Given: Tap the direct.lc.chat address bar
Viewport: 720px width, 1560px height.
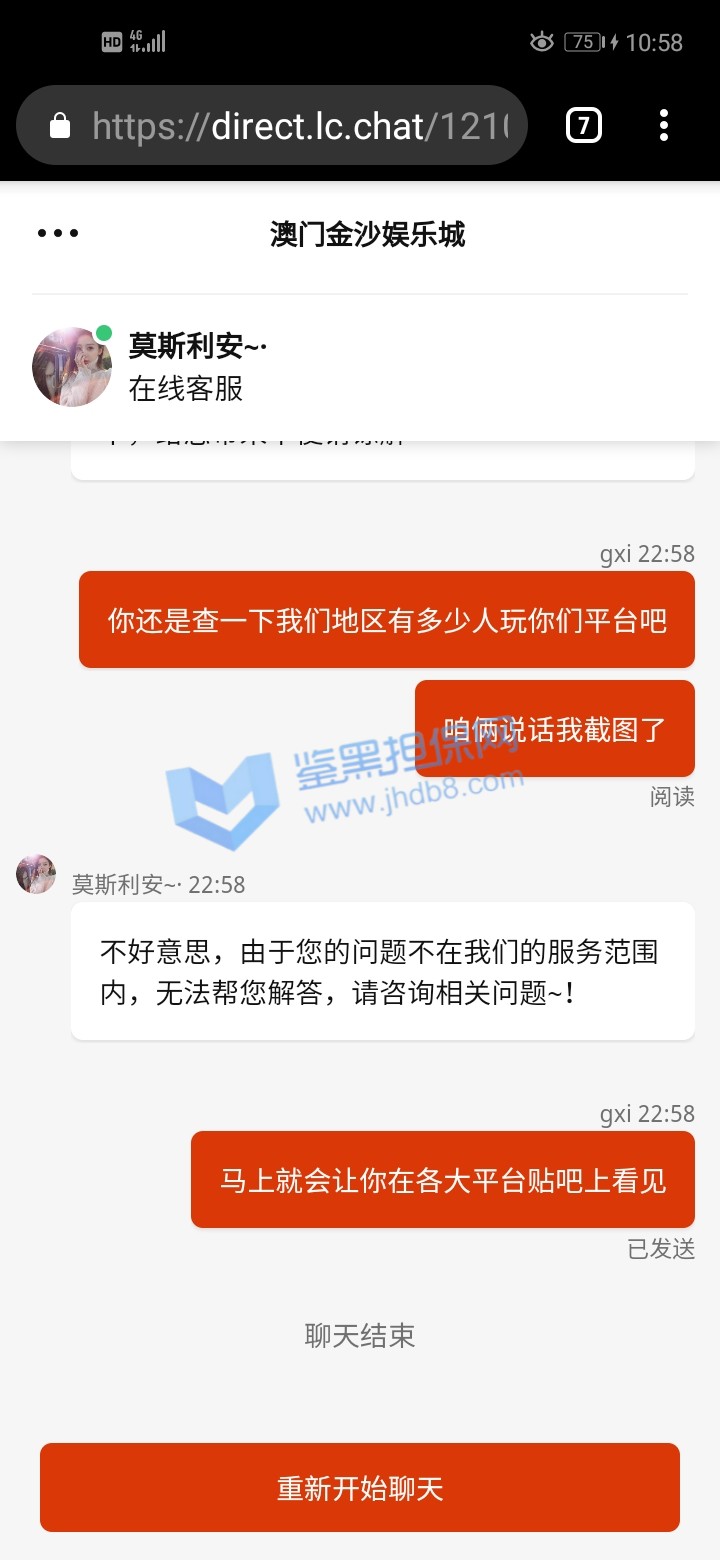Looking at the screenshot, I should pos(300,126).
